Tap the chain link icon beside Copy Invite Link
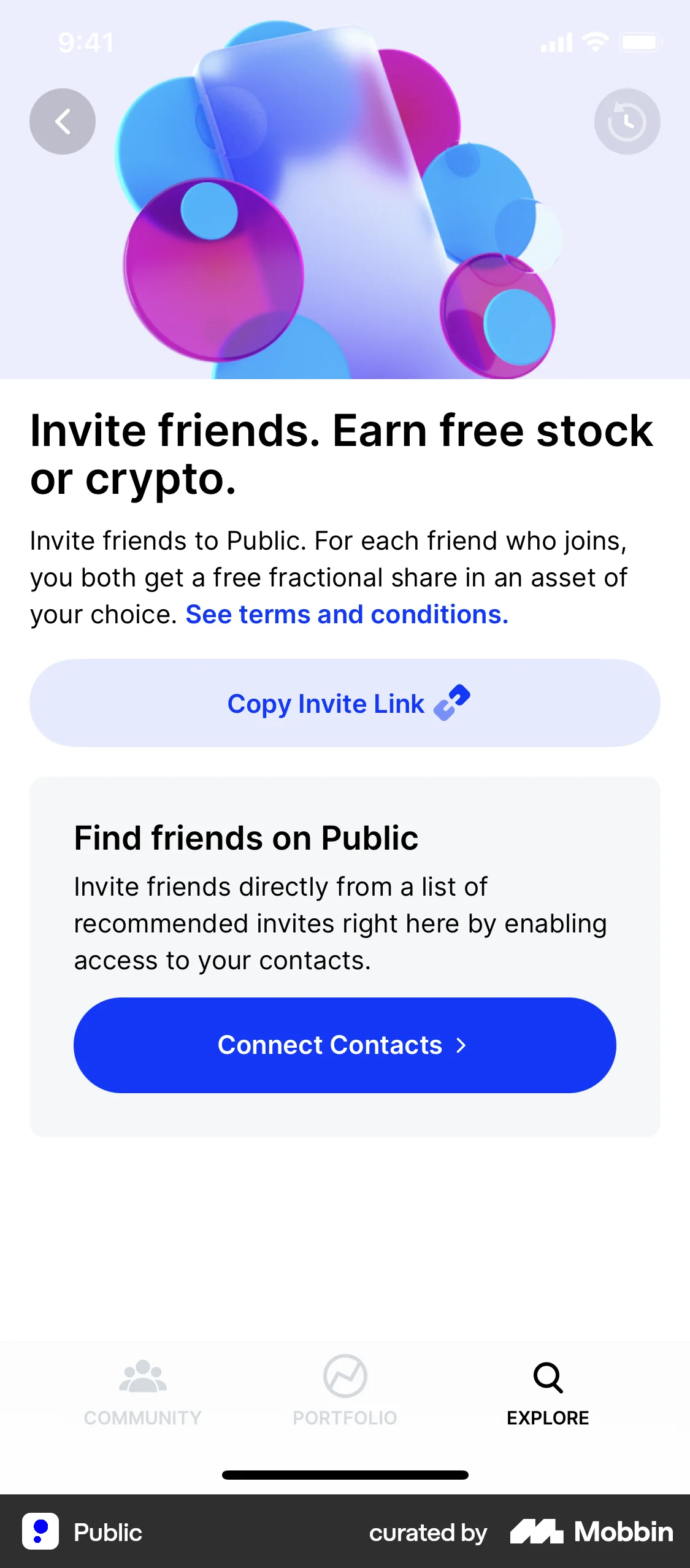The image size is (690, 1568). click(x=452, y=703)
